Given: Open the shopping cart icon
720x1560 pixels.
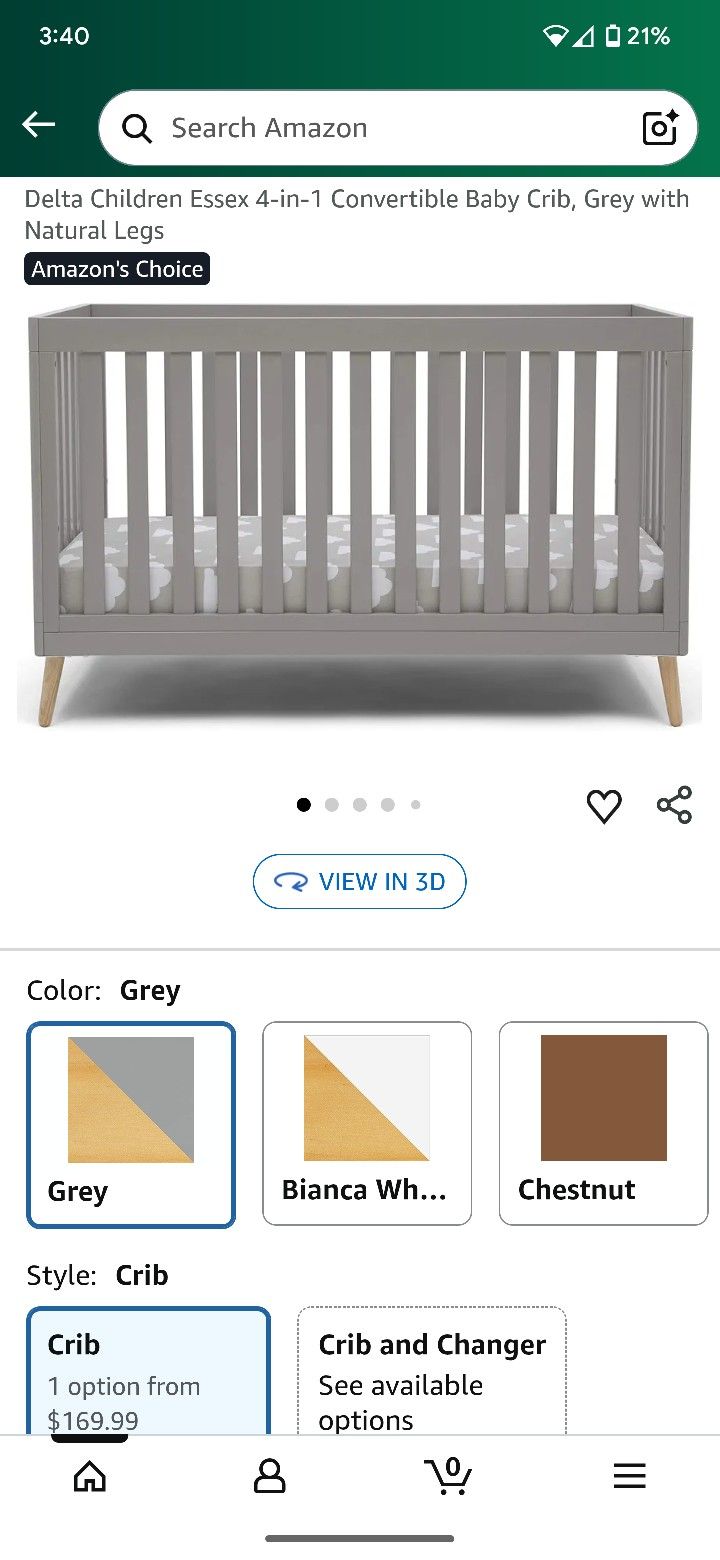Looking at the screenshot, I should (x=449, y=1475).
